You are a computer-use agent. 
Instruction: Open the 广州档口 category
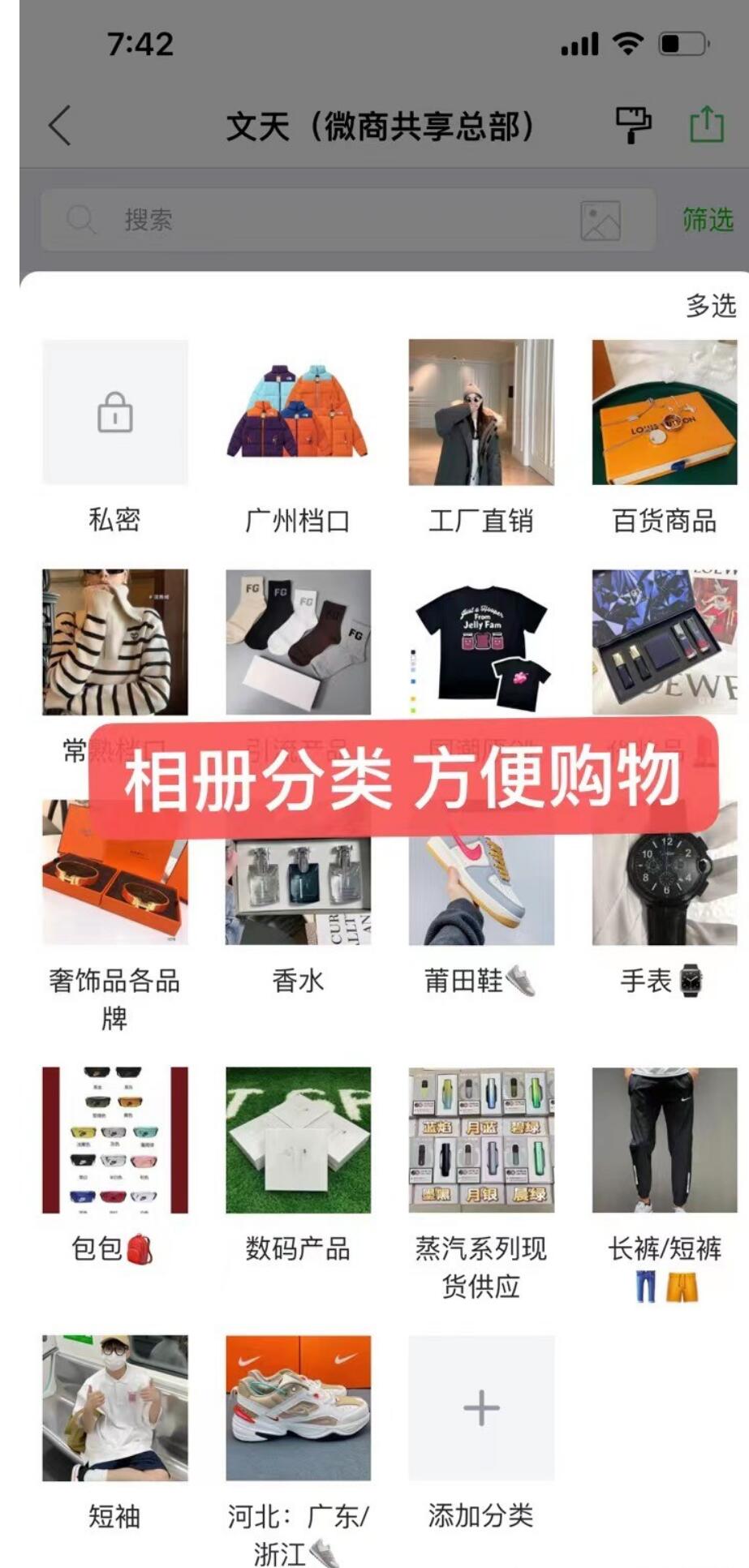[x=298, y=412]
